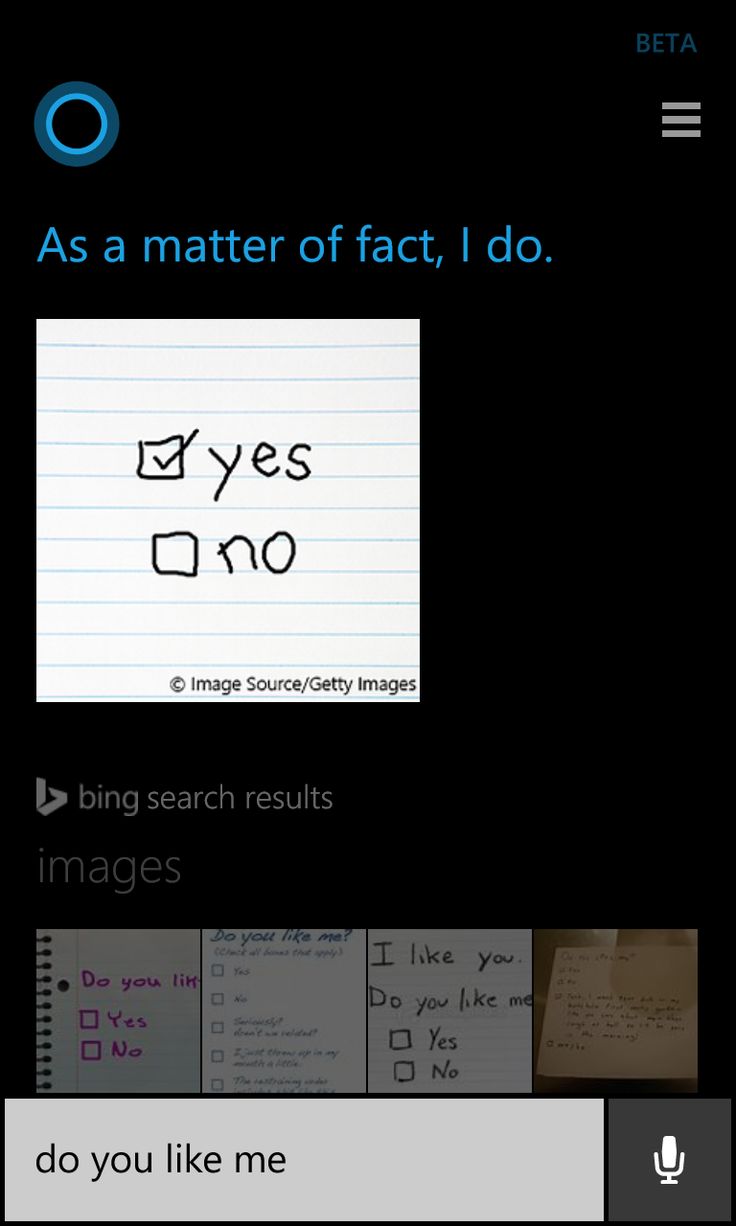Open the 'I like you' note image
This screenshot has height=1226, width=736.
point(450,1010)
